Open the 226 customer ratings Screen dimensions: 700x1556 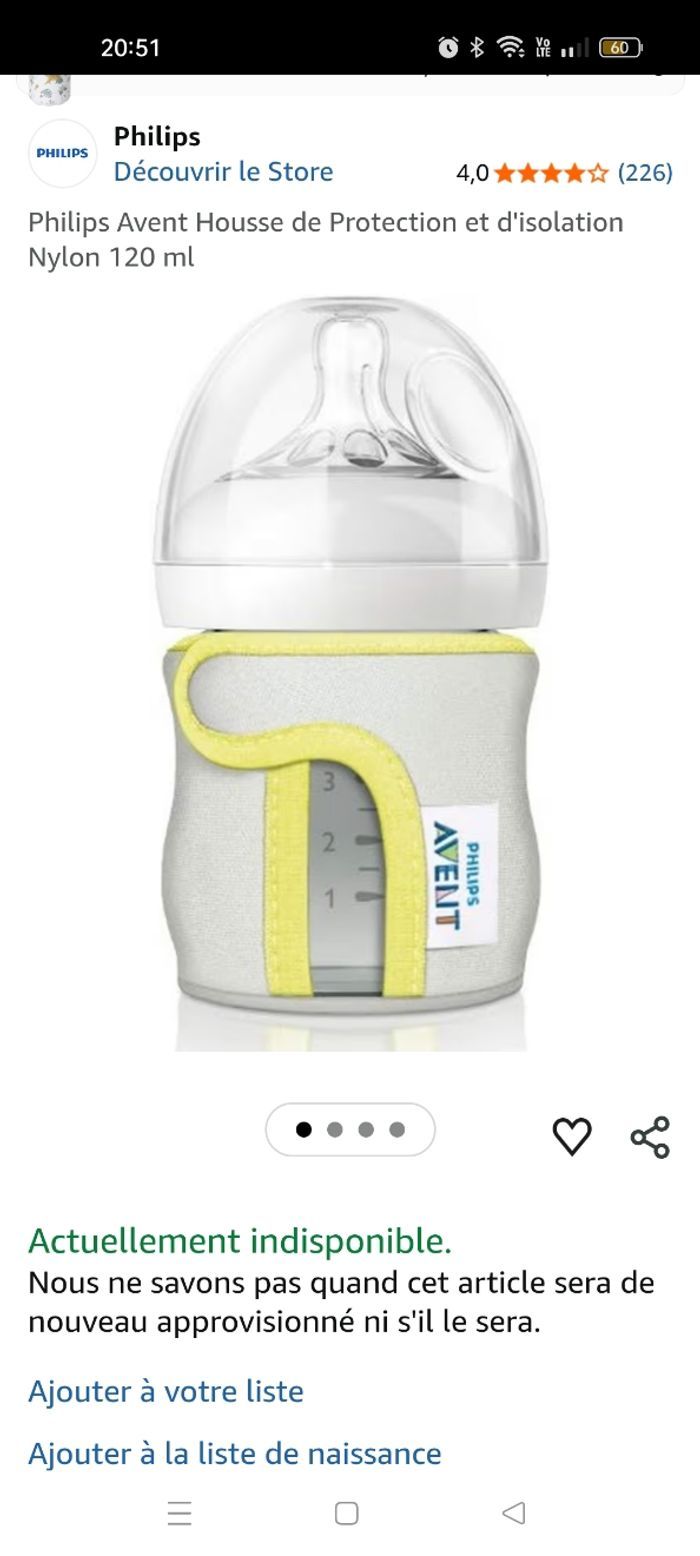[644, 173]
